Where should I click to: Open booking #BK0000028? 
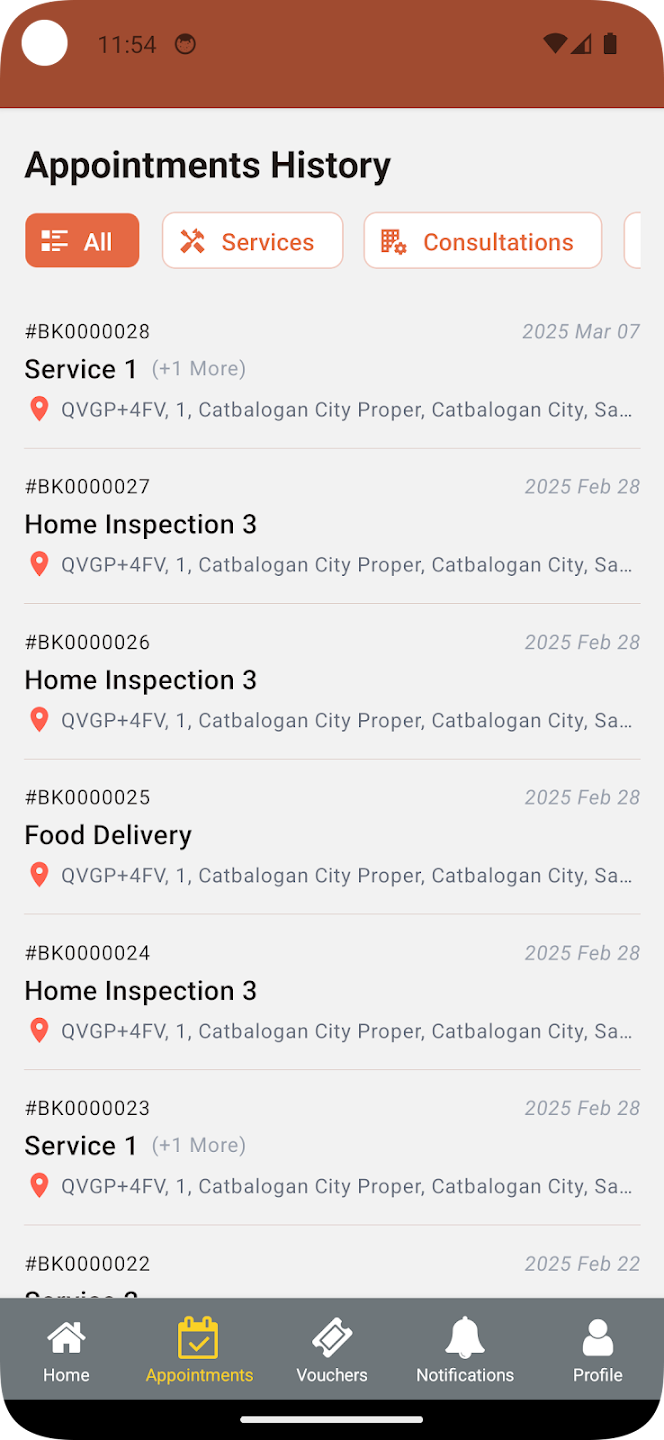click(x=332, y=370)
